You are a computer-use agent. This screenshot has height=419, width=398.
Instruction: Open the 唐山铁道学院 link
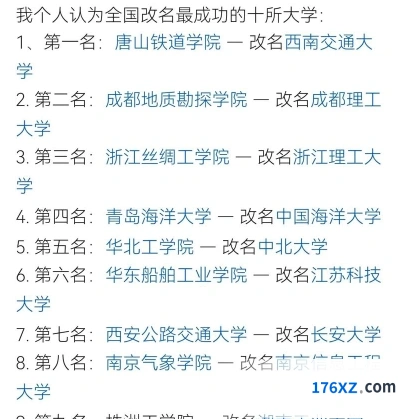pyautogui.click(x=168, y=43)
